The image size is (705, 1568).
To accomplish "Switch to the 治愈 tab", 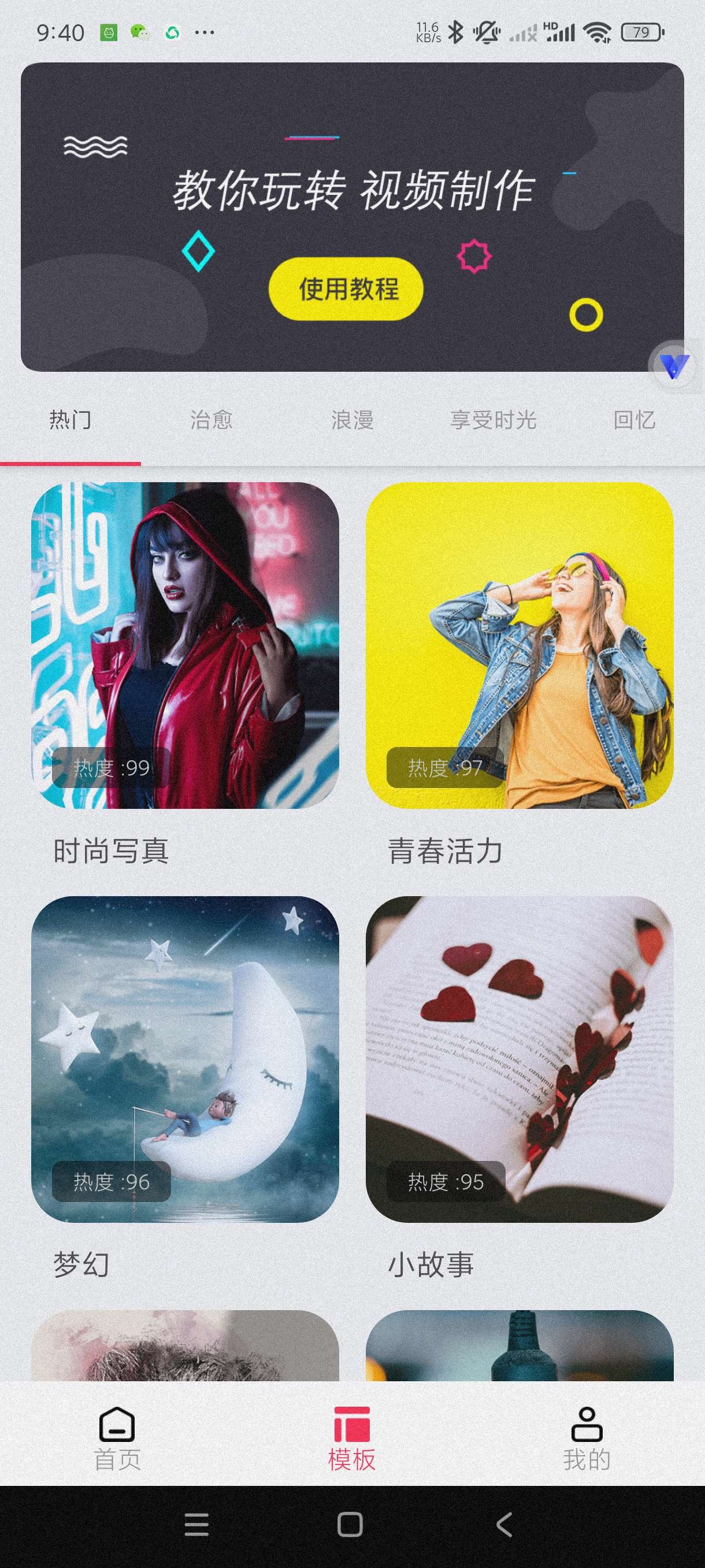I will pyautogui.click(x=211, y=420).
